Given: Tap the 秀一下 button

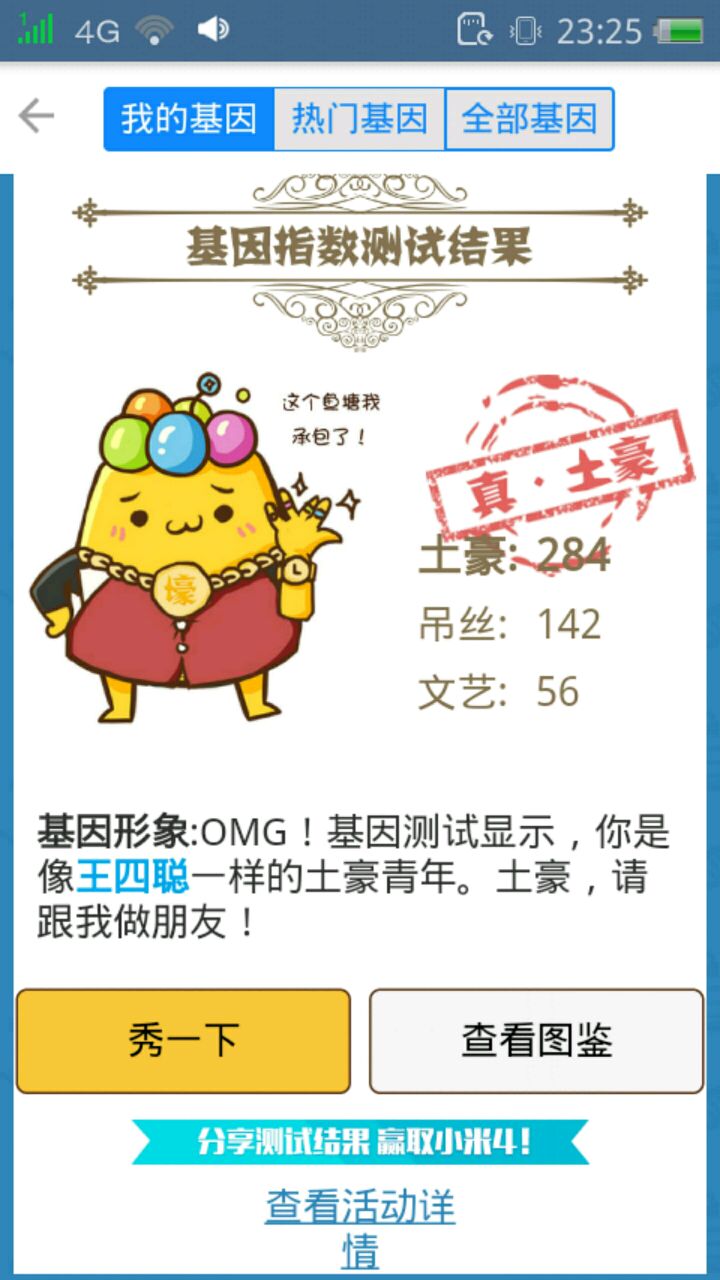Looking at the screenshot, I should 183,1041.
